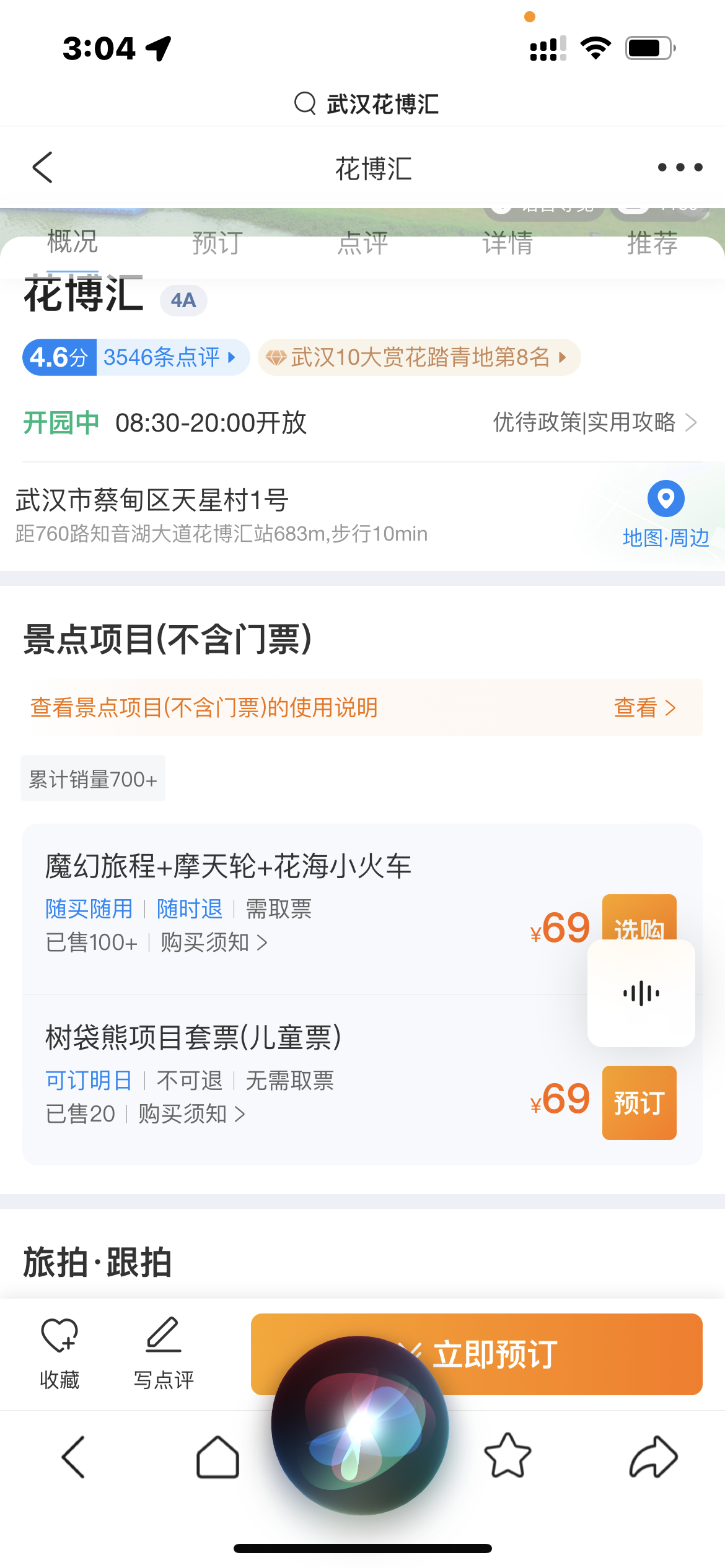Select the 推荐 tab
This screenshot has width=725, height=1568.
652,243
